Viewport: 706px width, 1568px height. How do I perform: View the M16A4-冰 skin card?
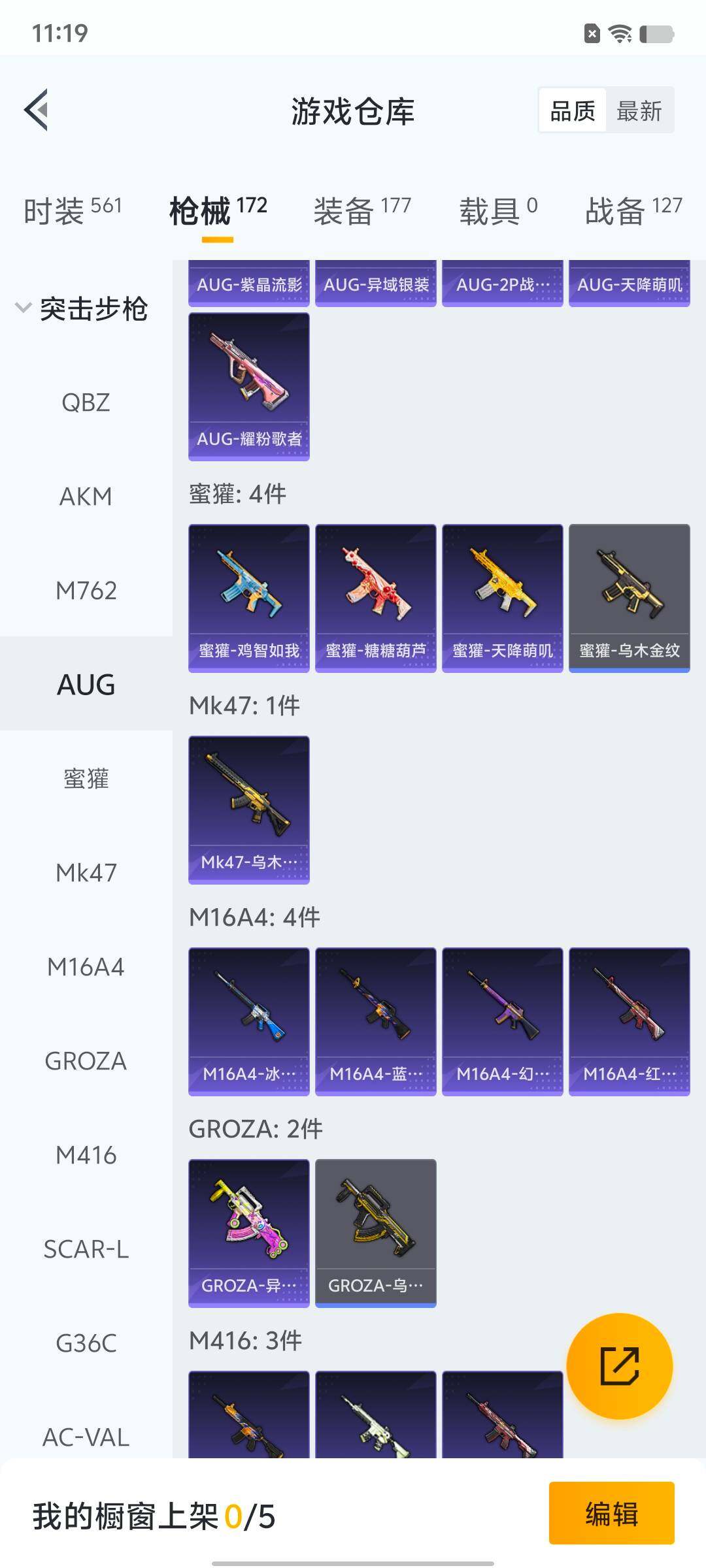tap(248, 1021)
